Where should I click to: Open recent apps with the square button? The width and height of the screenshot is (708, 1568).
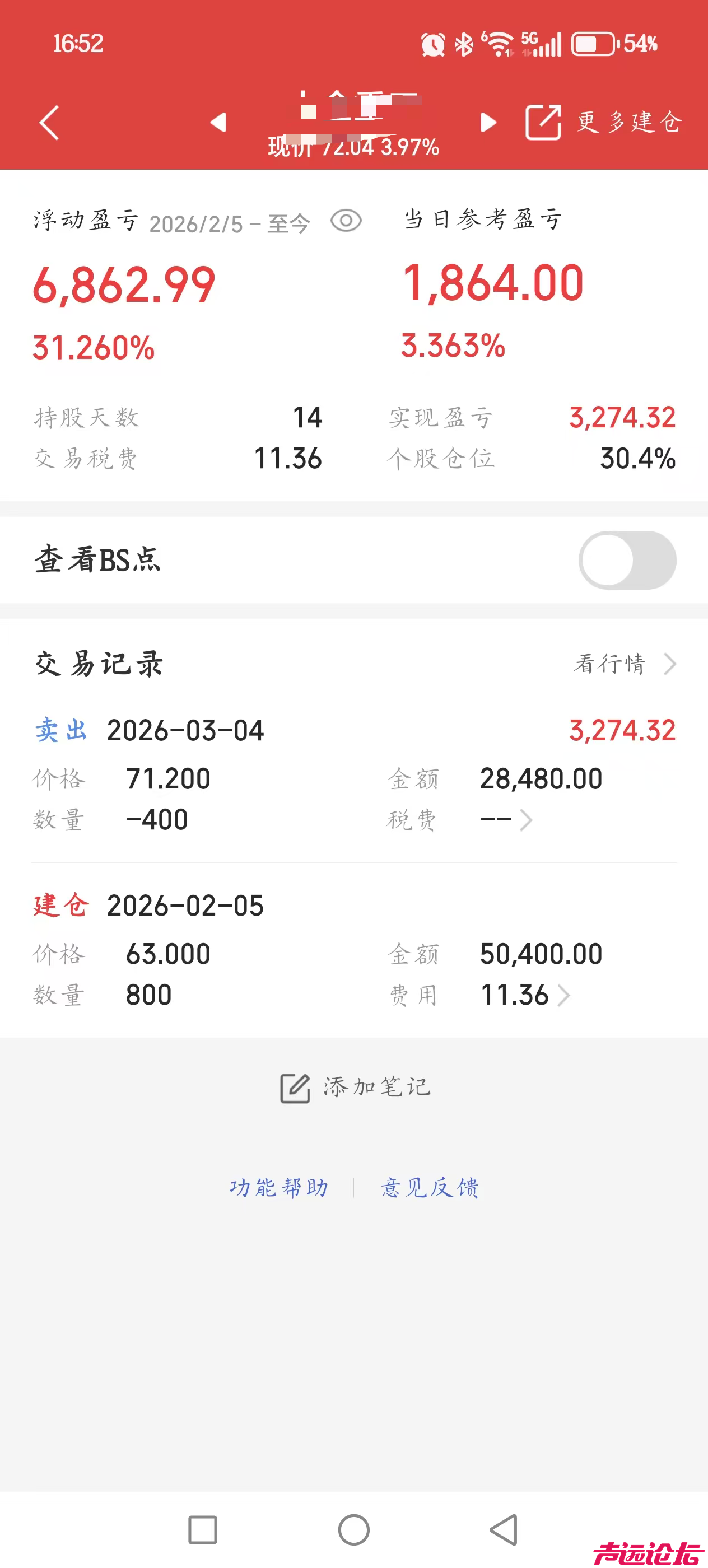coord(203,1530)
